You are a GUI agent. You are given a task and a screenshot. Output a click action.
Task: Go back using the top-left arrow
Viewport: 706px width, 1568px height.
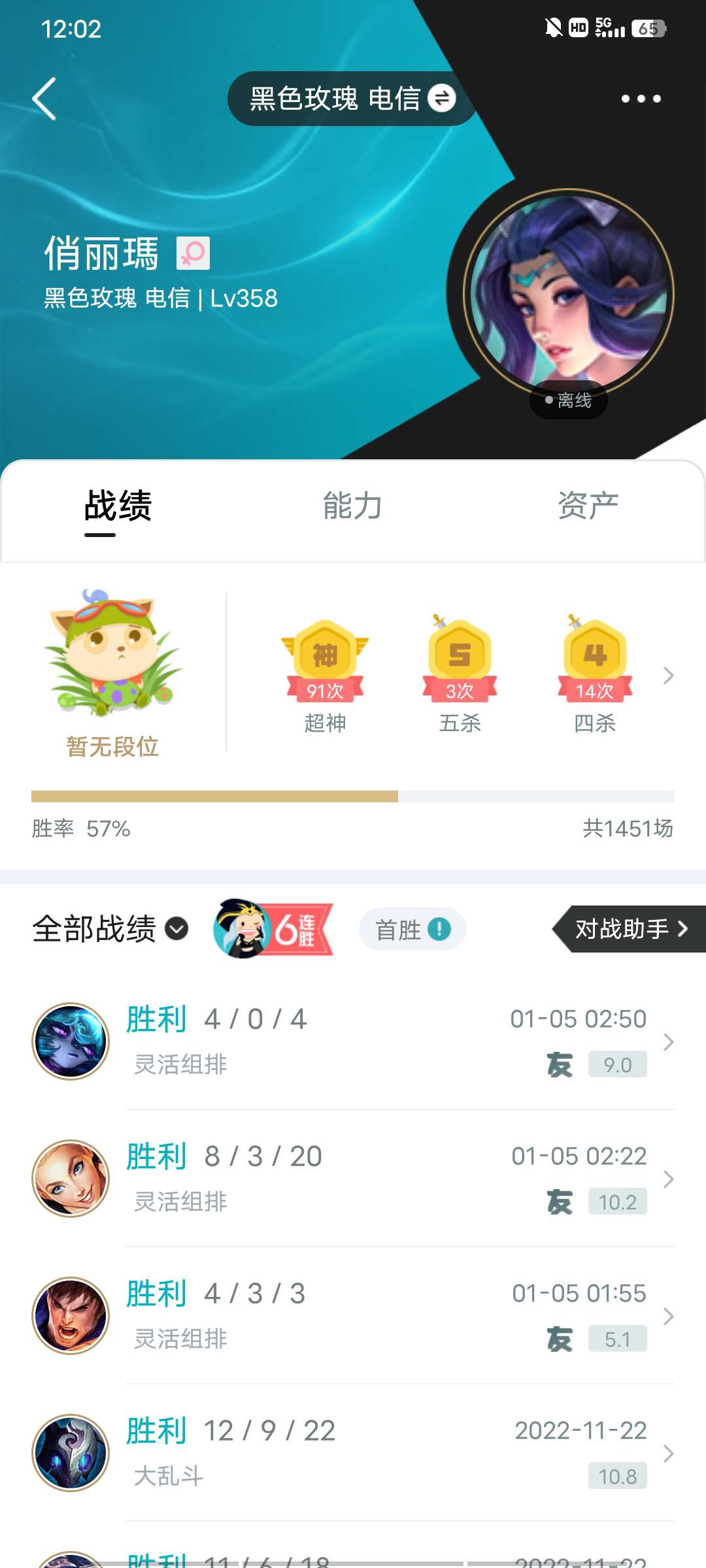pos(44,99)
